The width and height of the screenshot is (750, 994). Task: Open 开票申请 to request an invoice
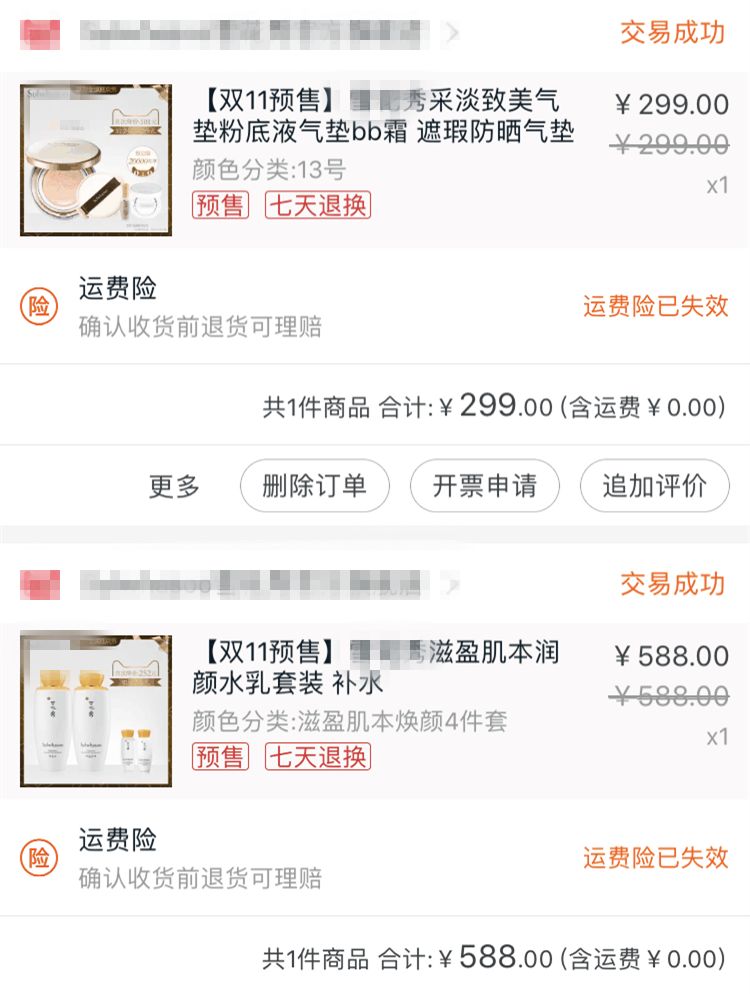[x=484, y=486]
